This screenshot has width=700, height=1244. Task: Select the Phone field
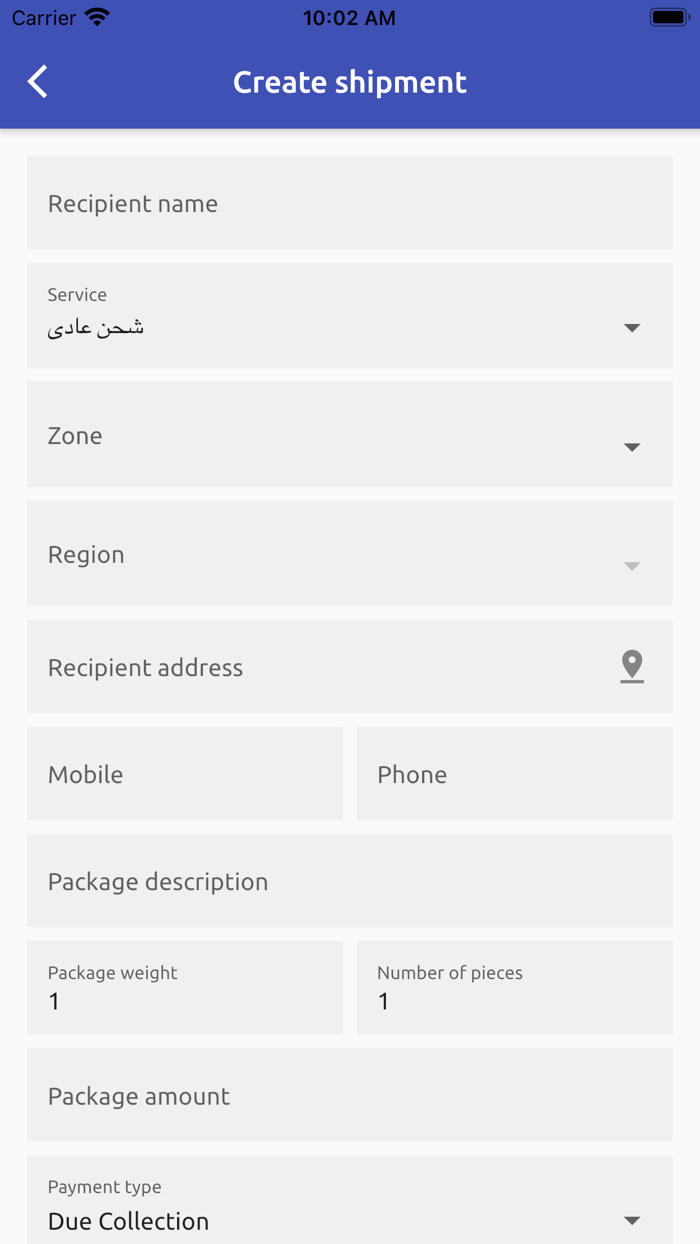(x=515, y=773)
